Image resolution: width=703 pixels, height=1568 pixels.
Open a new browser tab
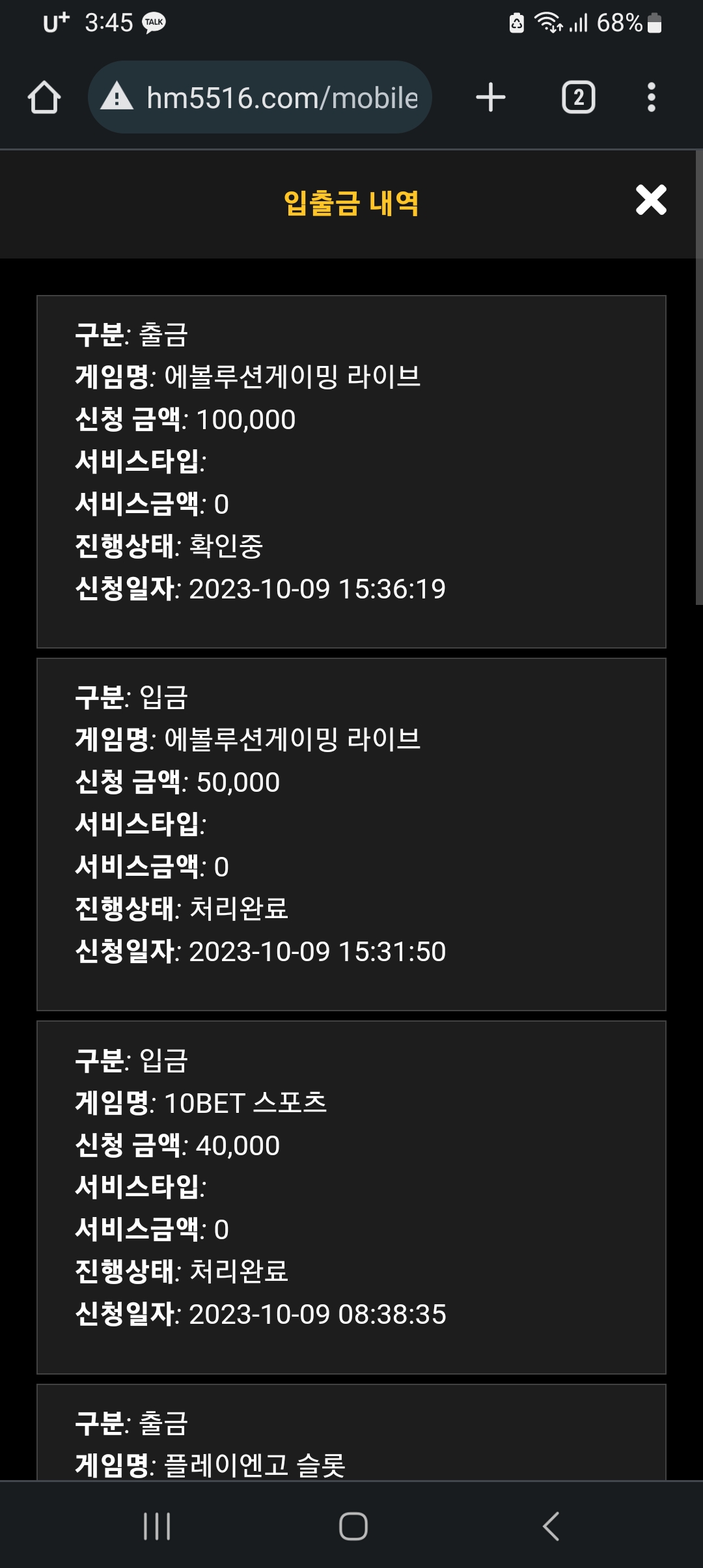coord(491,98)
